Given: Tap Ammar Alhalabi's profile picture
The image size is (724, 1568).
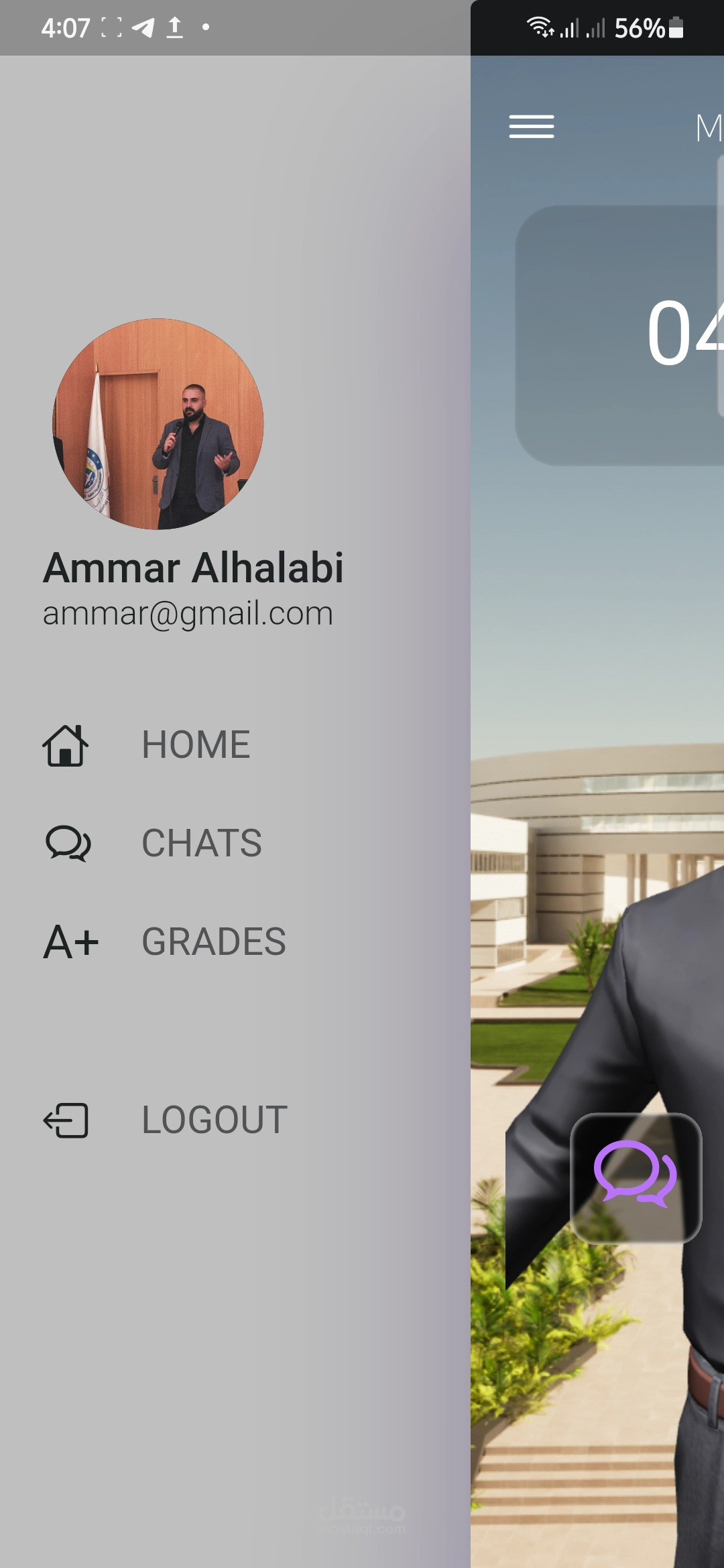Looking at the screenshot, I should click(158, 424).
